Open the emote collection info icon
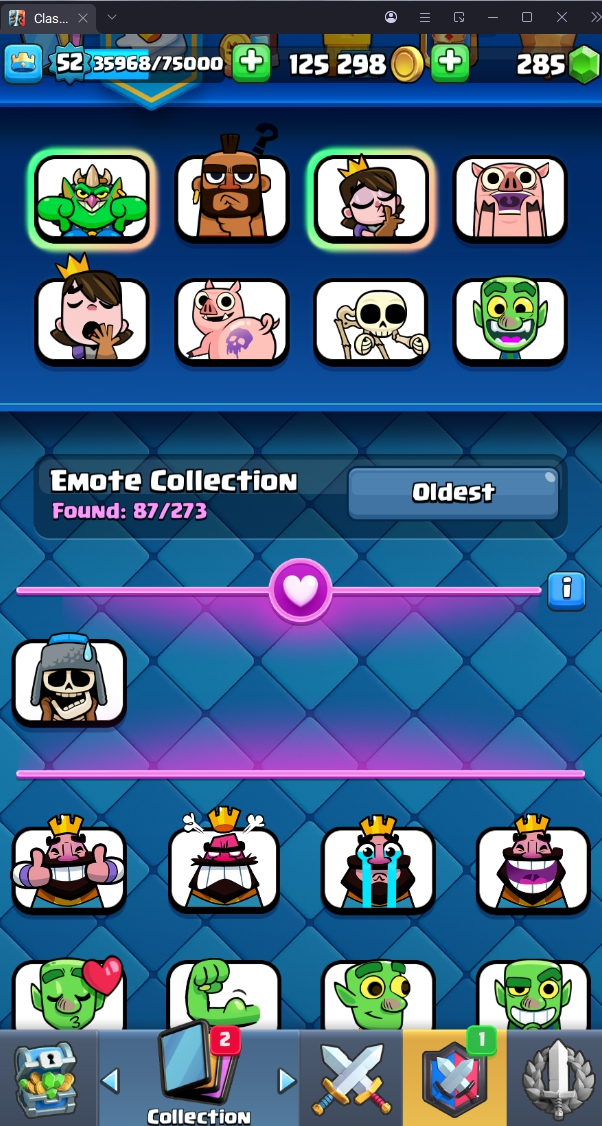 (x=566, y=589)
